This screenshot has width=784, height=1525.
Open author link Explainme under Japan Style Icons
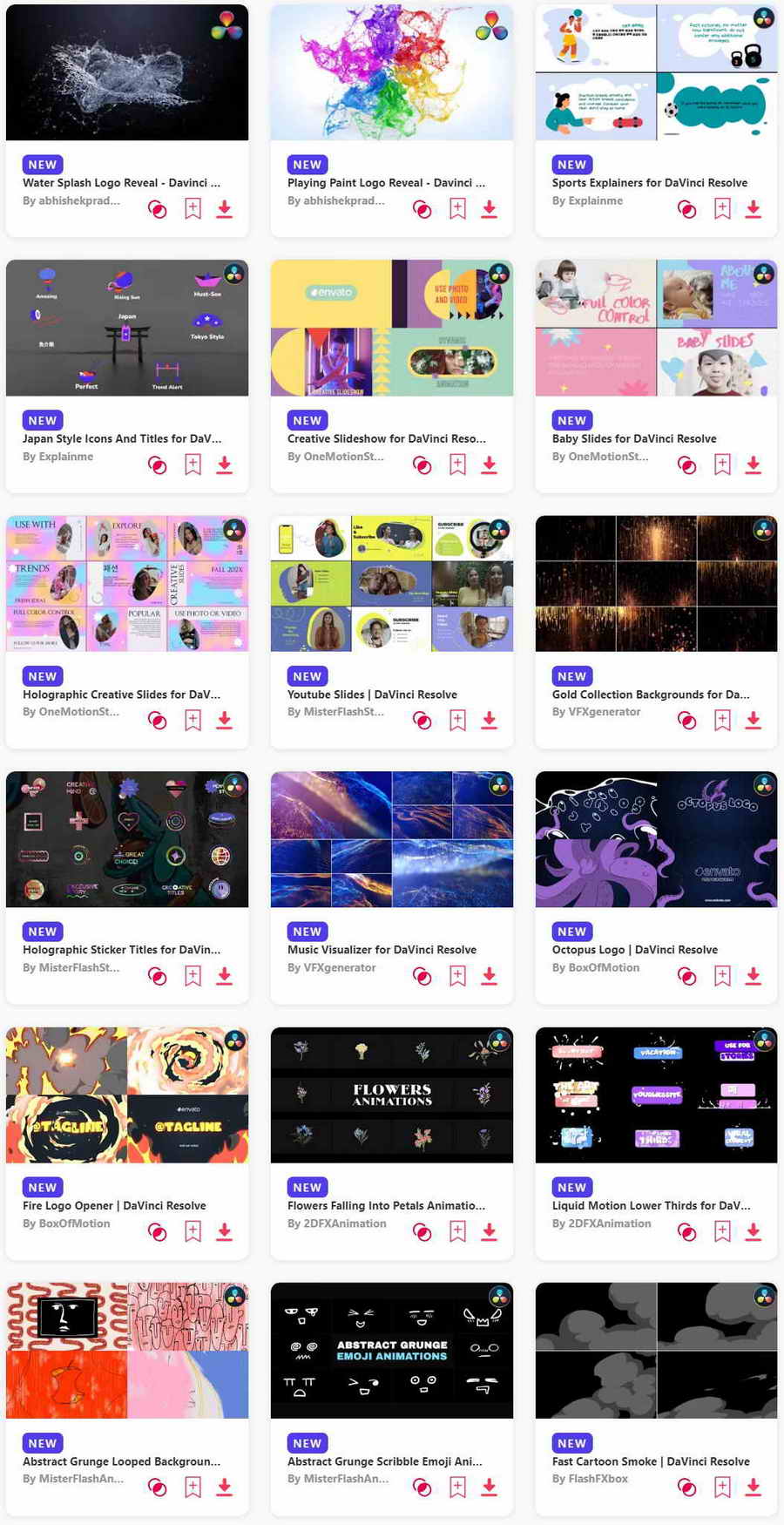tap(57, 457)
